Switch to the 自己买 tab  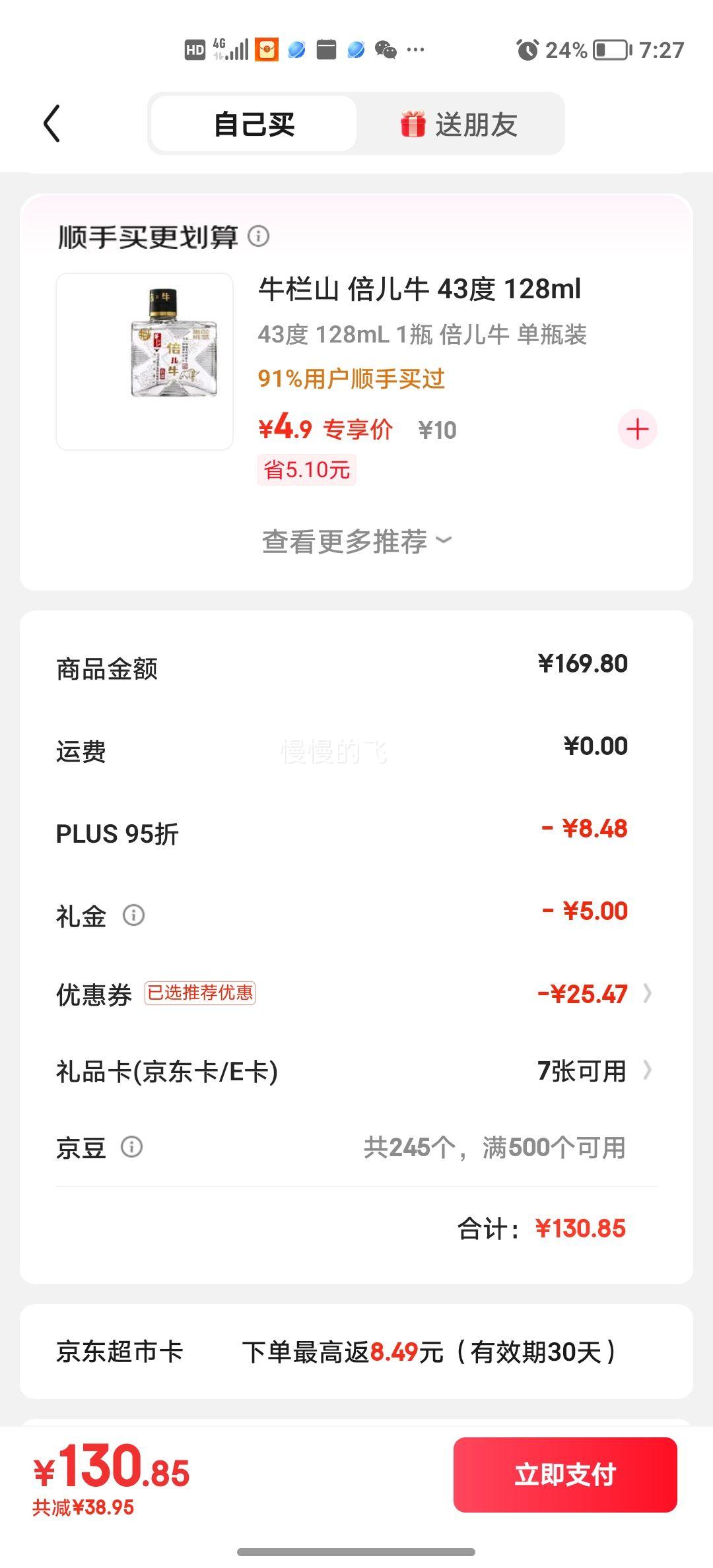click(x=254, y=124)
